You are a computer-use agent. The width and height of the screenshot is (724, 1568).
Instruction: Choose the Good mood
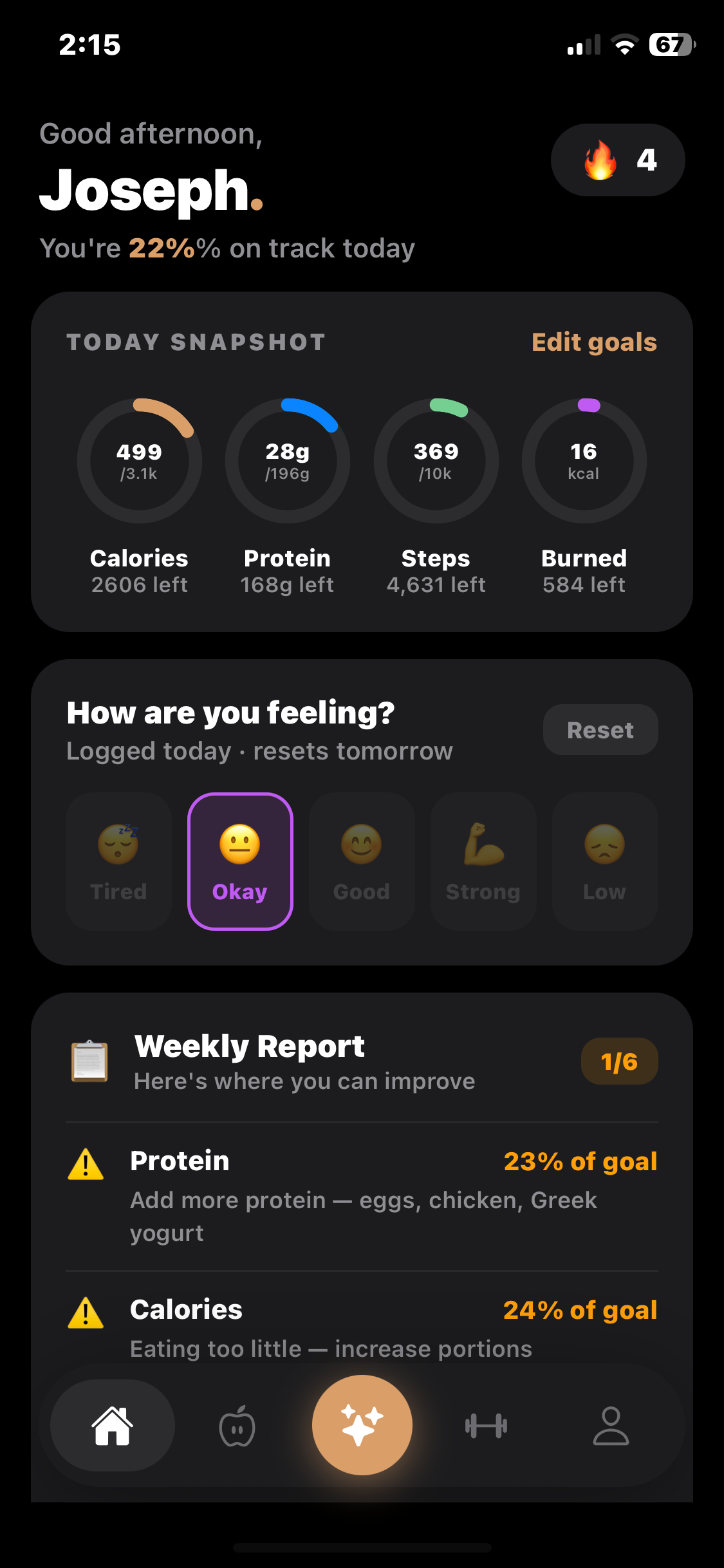(362, 861)
